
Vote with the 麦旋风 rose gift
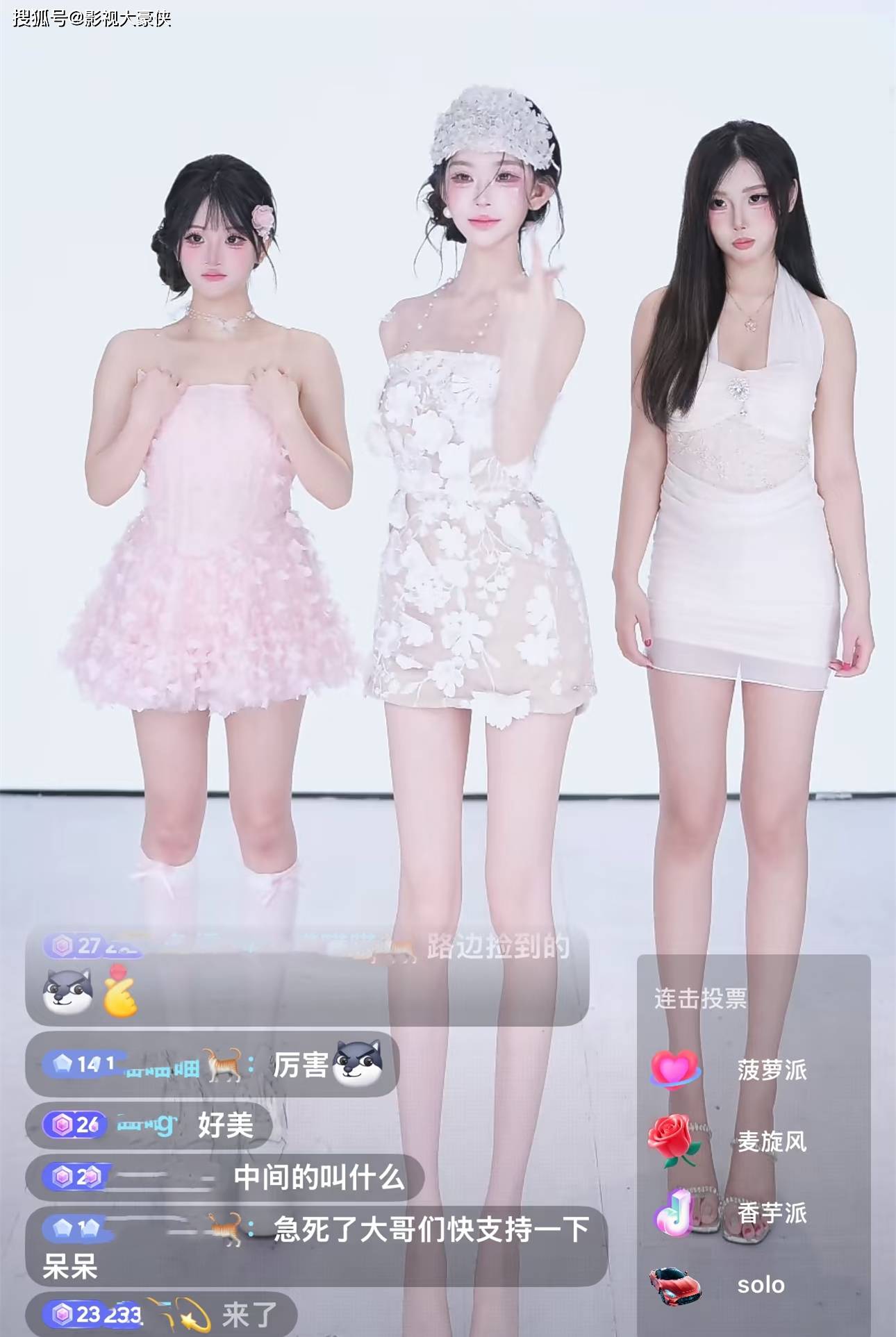coord(672,1141)
